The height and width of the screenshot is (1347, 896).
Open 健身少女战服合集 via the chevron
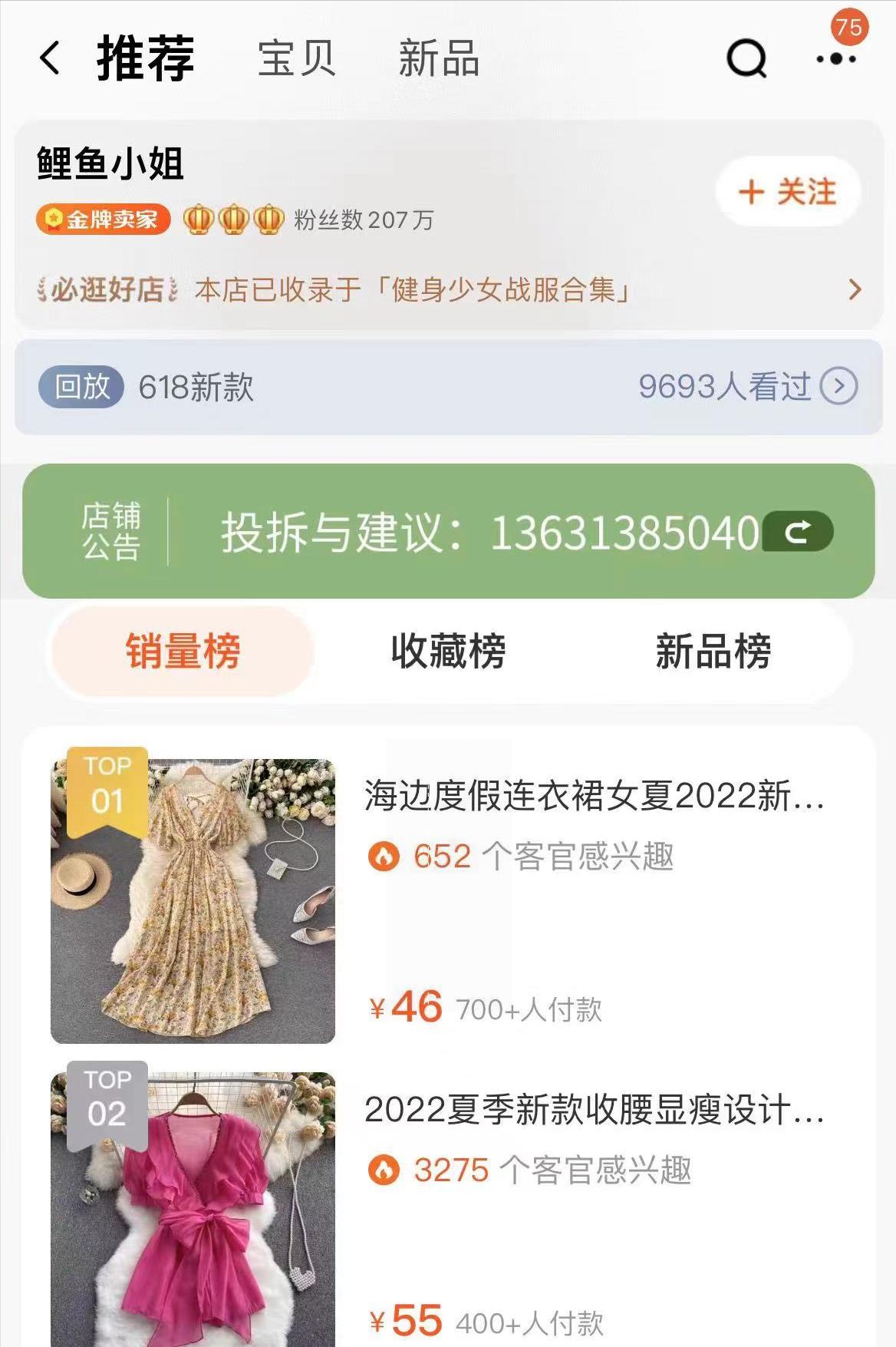[855, 291]
